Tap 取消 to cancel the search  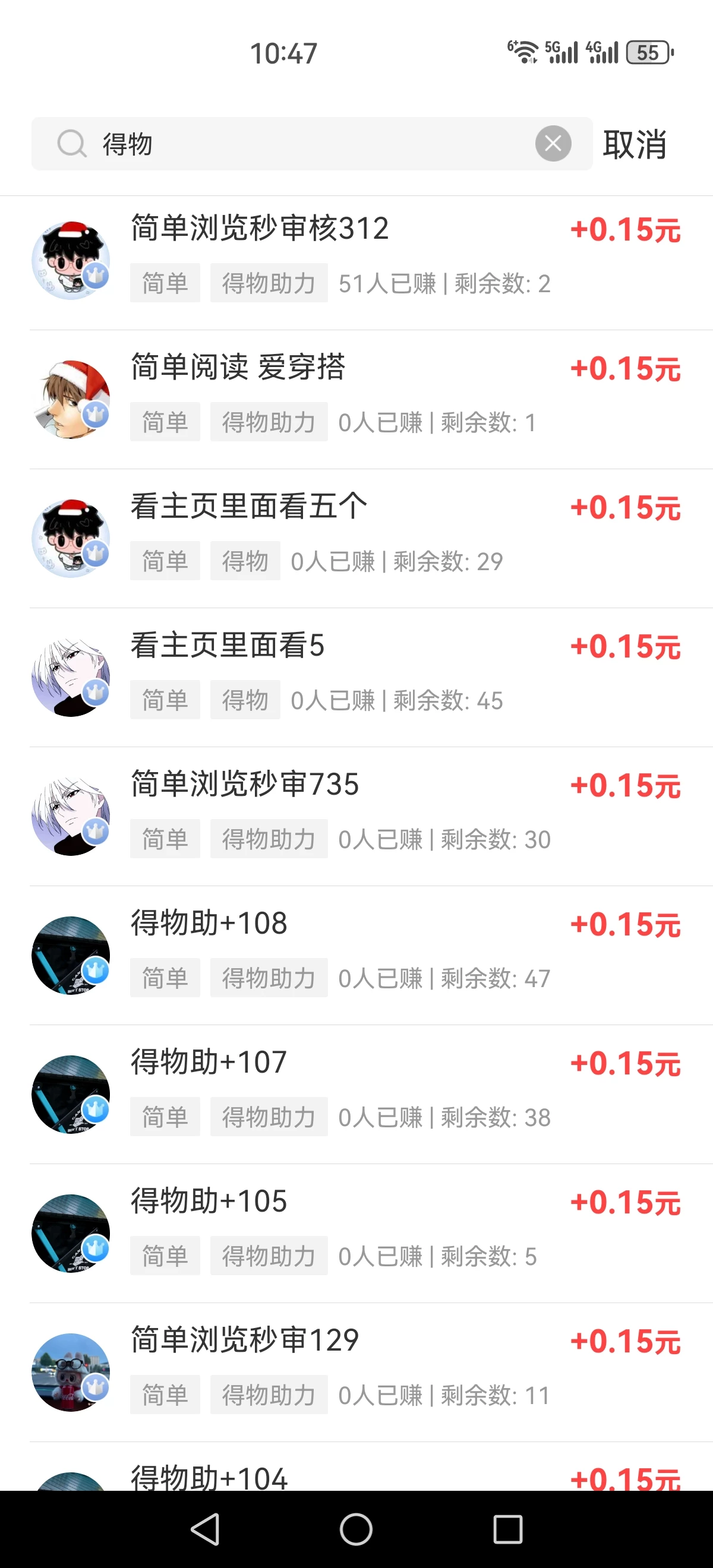coord(633,144)
